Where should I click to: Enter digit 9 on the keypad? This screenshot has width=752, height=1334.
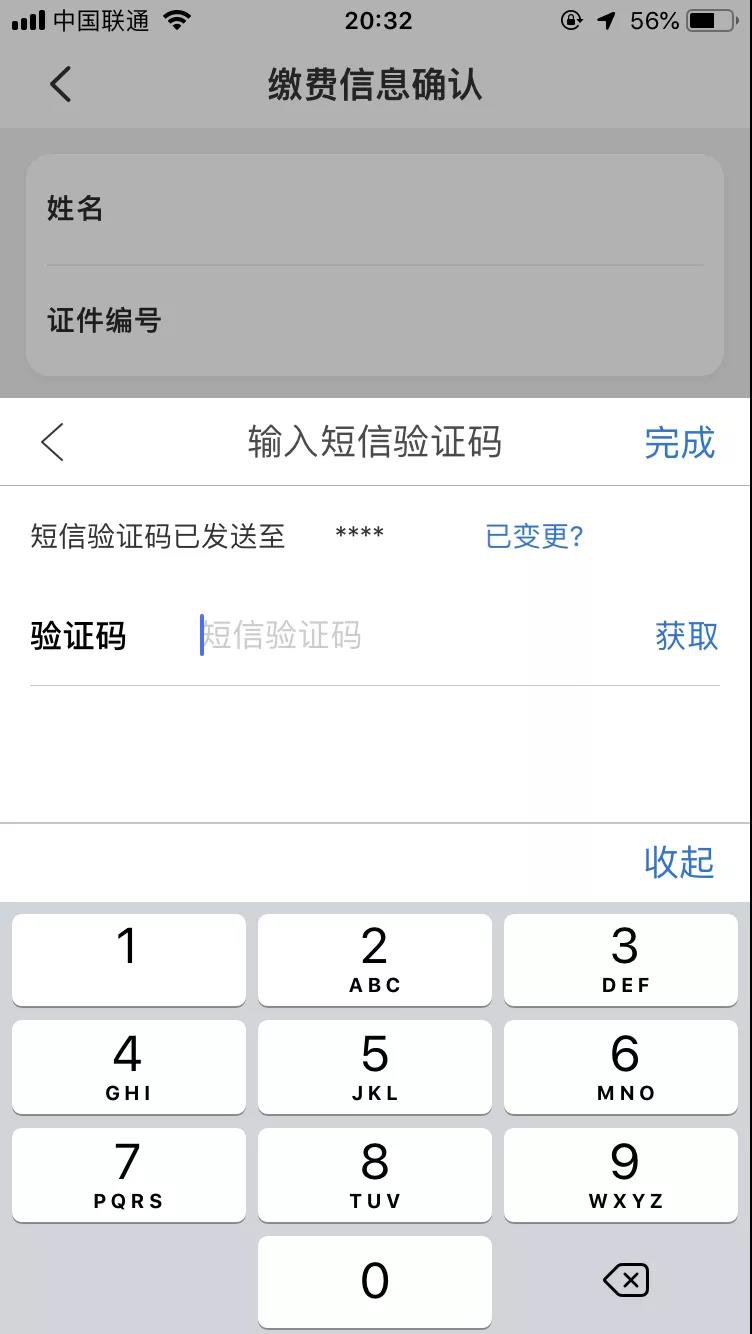click(x=621, y=1174)
